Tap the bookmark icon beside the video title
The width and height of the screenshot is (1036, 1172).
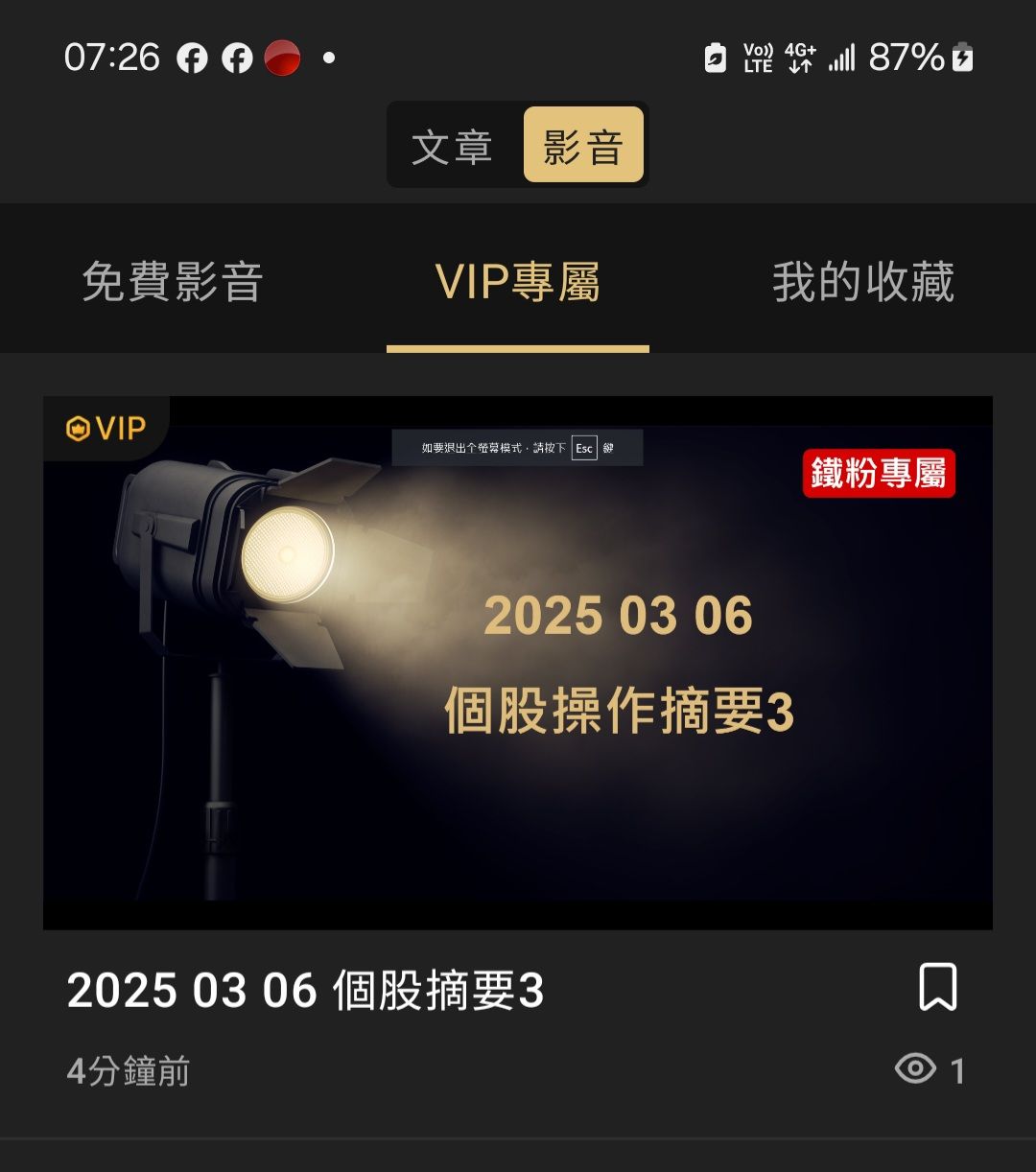coord(937,989)
